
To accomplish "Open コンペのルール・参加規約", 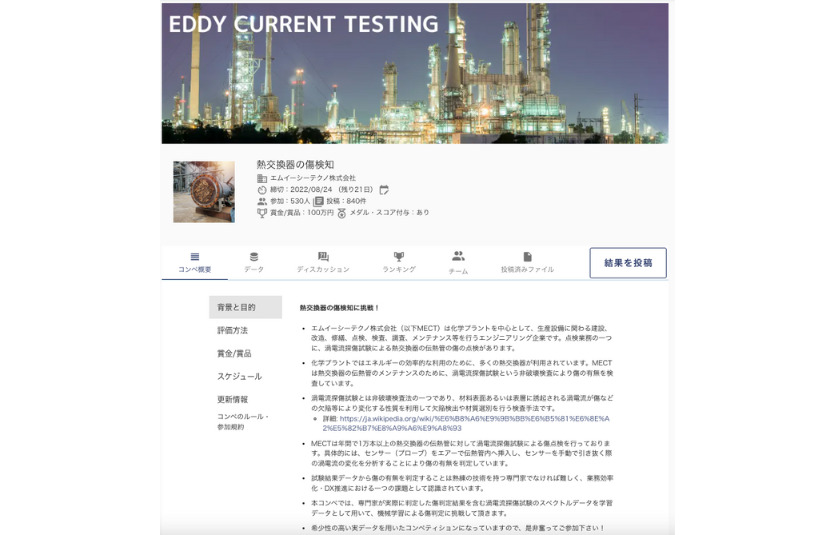I will pos(243,421).
